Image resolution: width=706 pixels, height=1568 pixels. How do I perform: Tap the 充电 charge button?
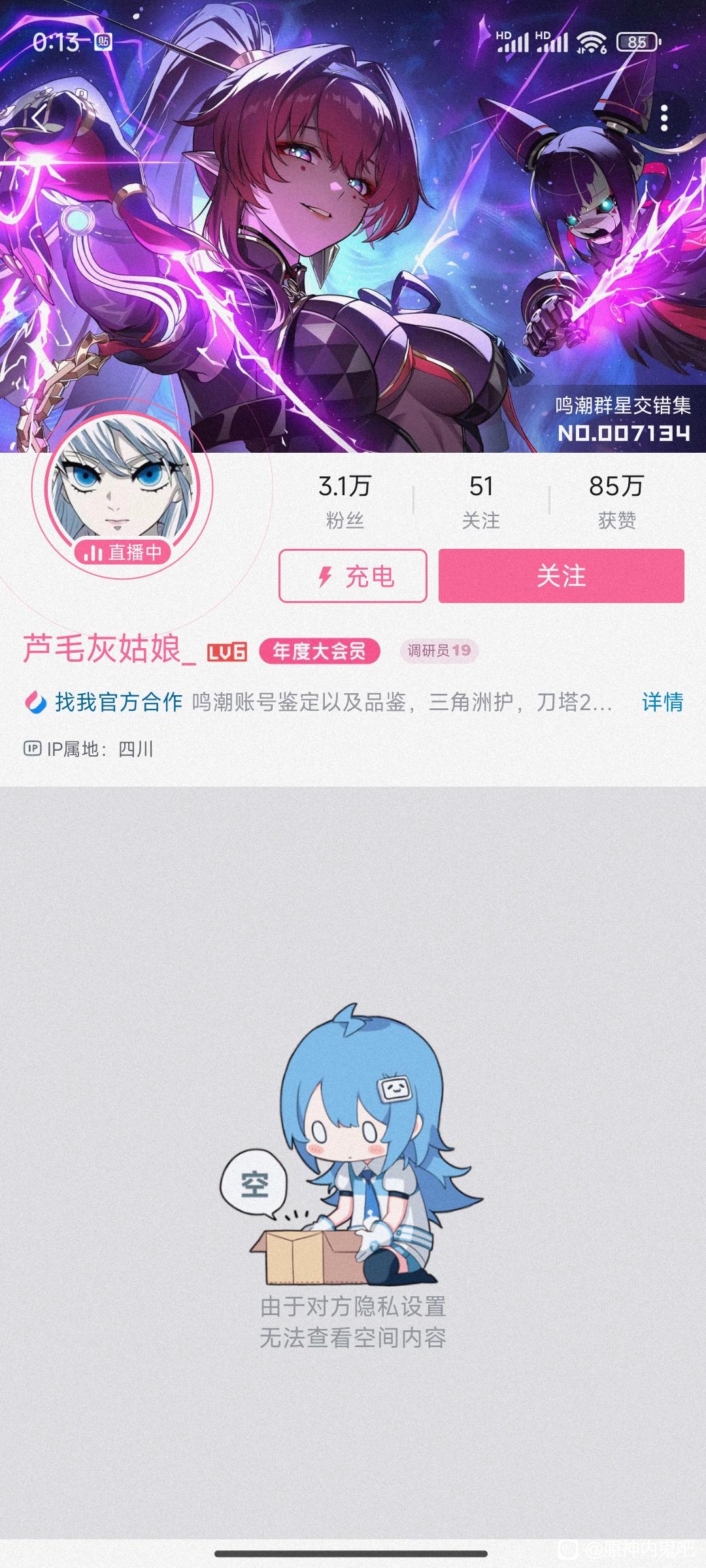[x=353, y=576]
